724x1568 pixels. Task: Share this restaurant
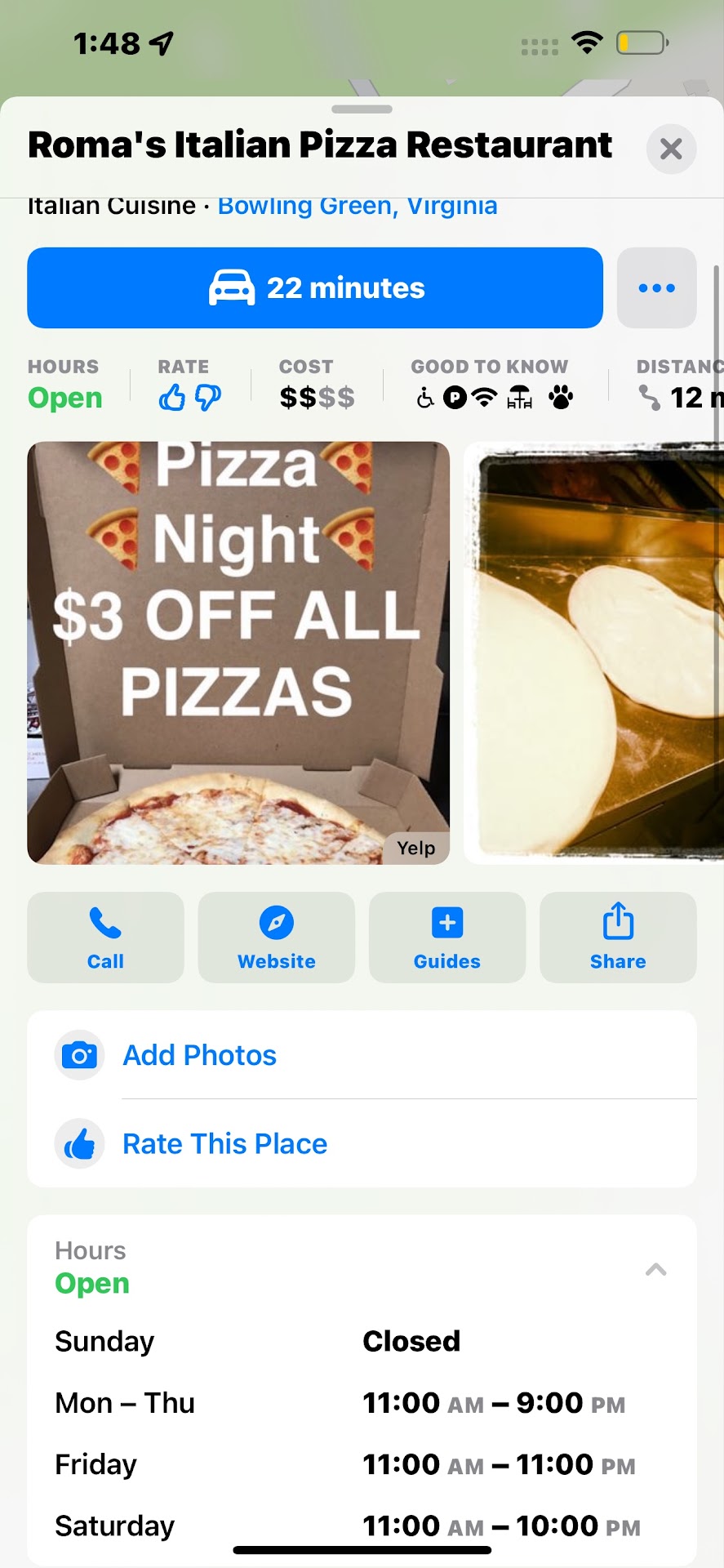tap(618, 938)
